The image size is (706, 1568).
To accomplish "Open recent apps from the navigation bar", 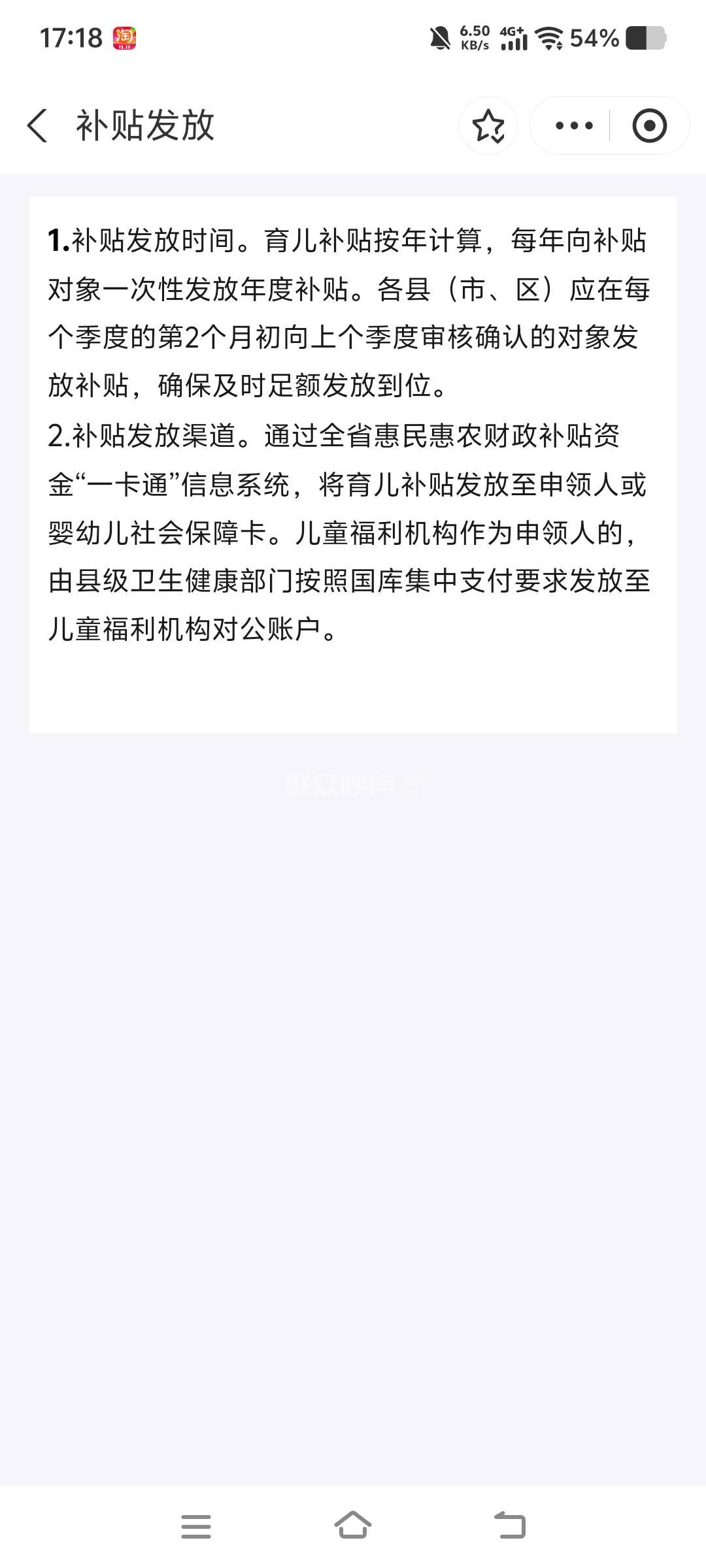I will pyautogui.click(x=195, y=1527).
